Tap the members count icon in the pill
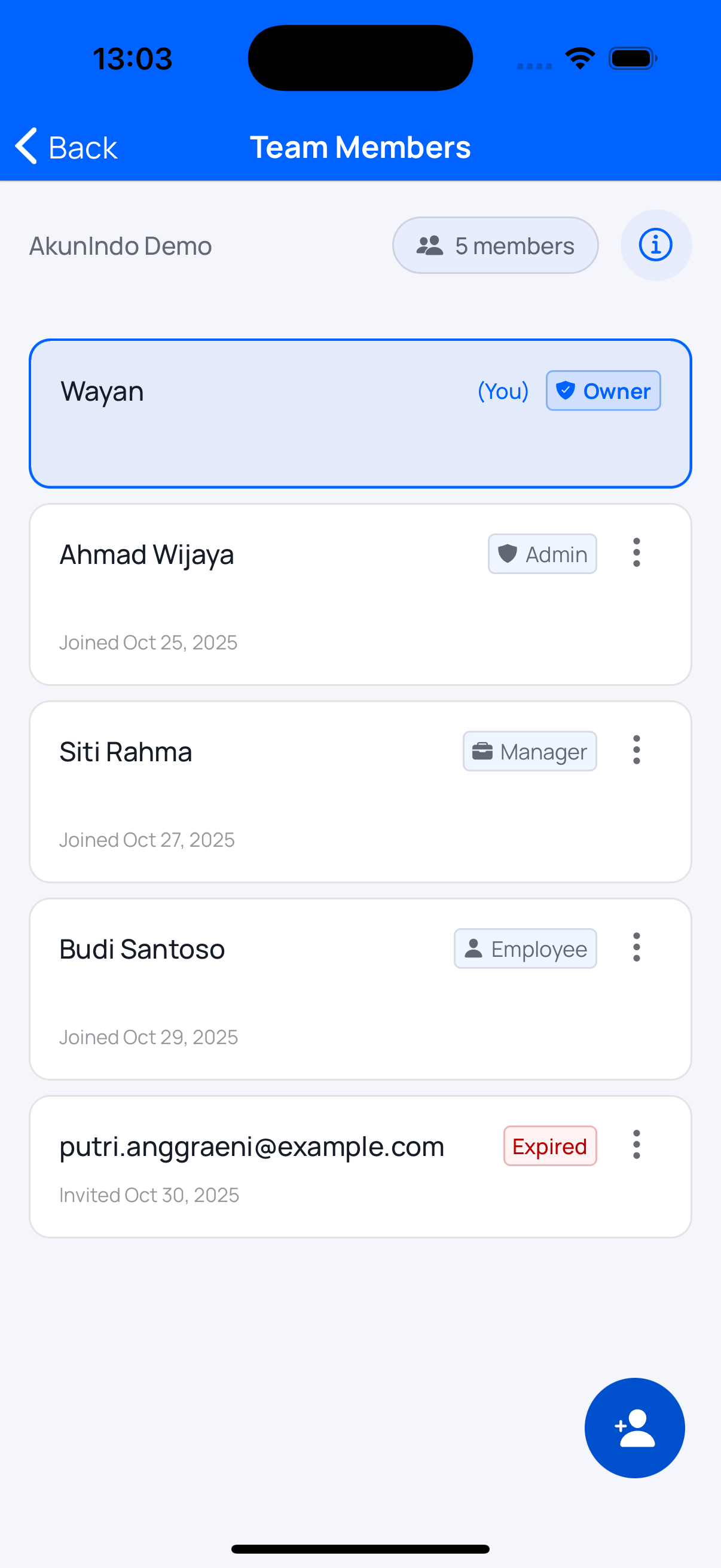 tap(430, 245)
